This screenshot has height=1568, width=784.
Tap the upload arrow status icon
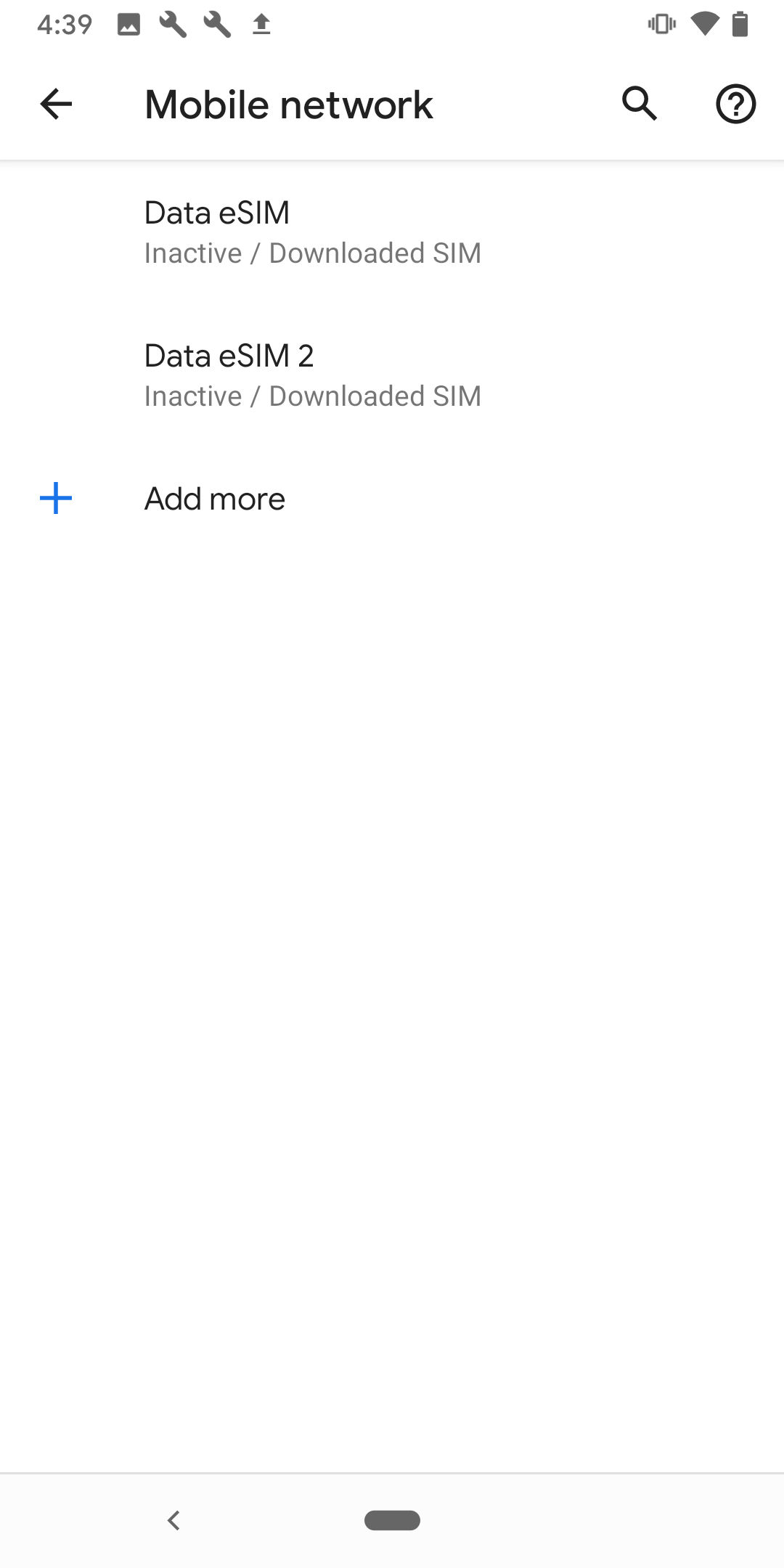click(x=261, y=24)
